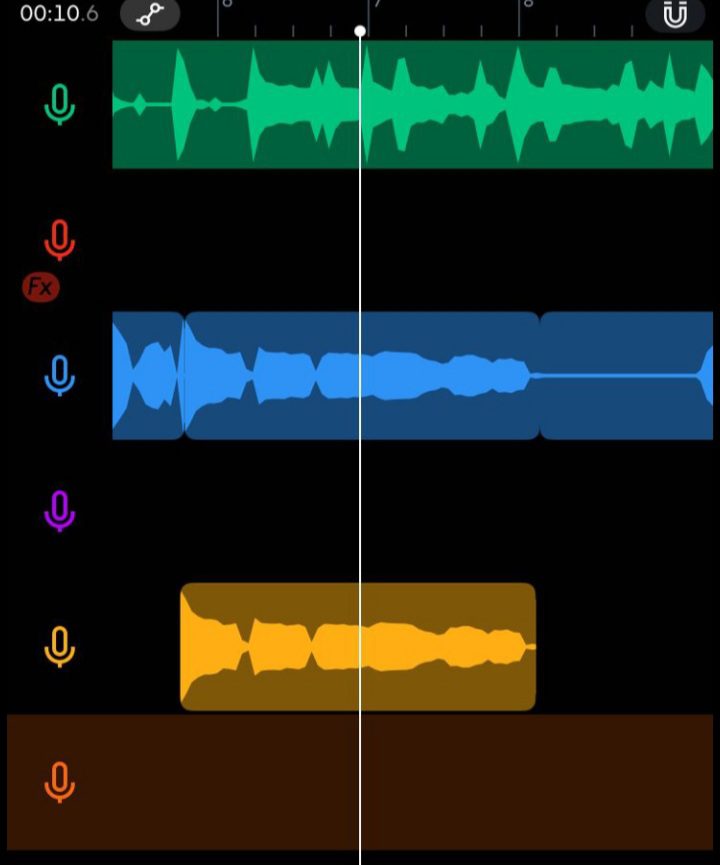Viewport: 720px width, 865px height.
Task: Toggle timeline snapping with the magnet control
Action: [674, 17]
